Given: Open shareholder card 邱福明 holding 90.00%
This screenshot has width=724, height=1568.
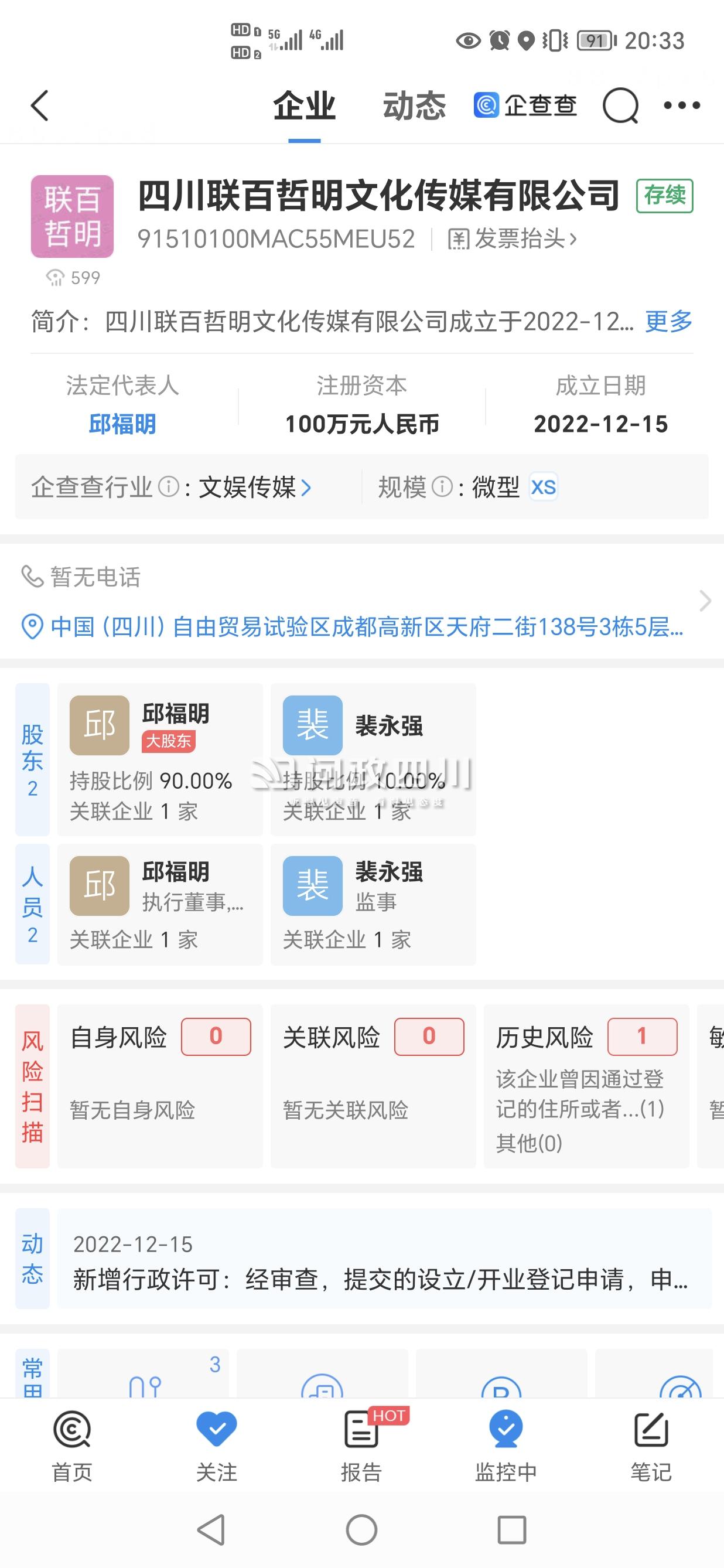Looking at the screenshot, I should [x=160, y=759].
